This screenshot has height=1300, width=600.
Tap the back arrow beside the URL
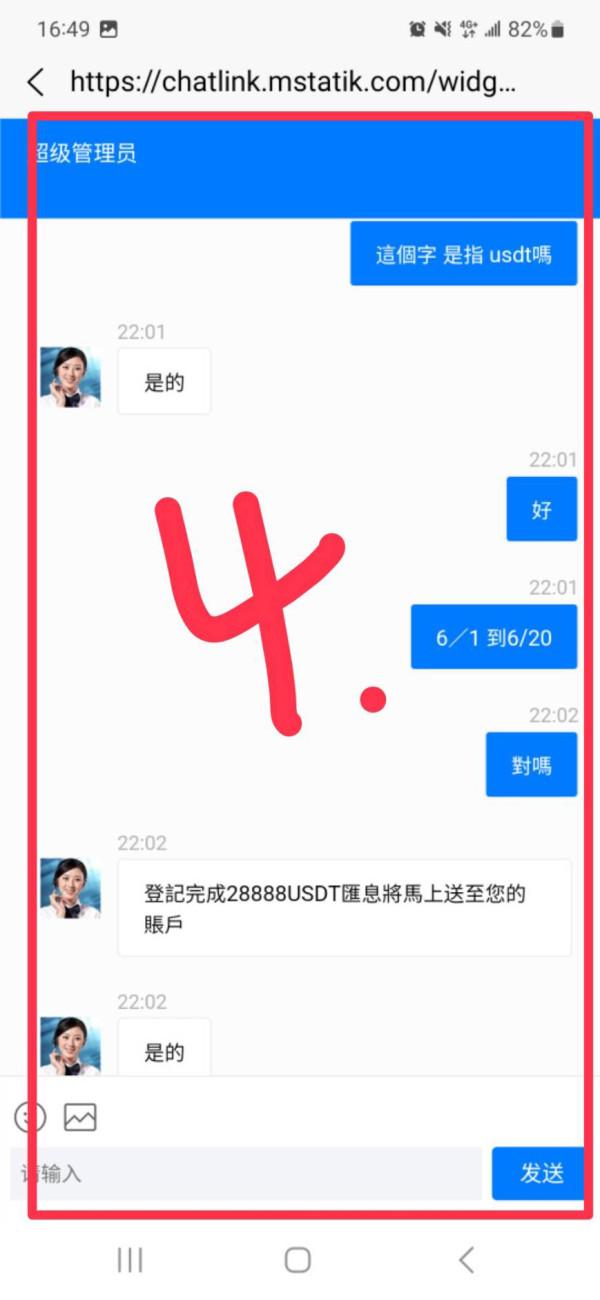36,82
